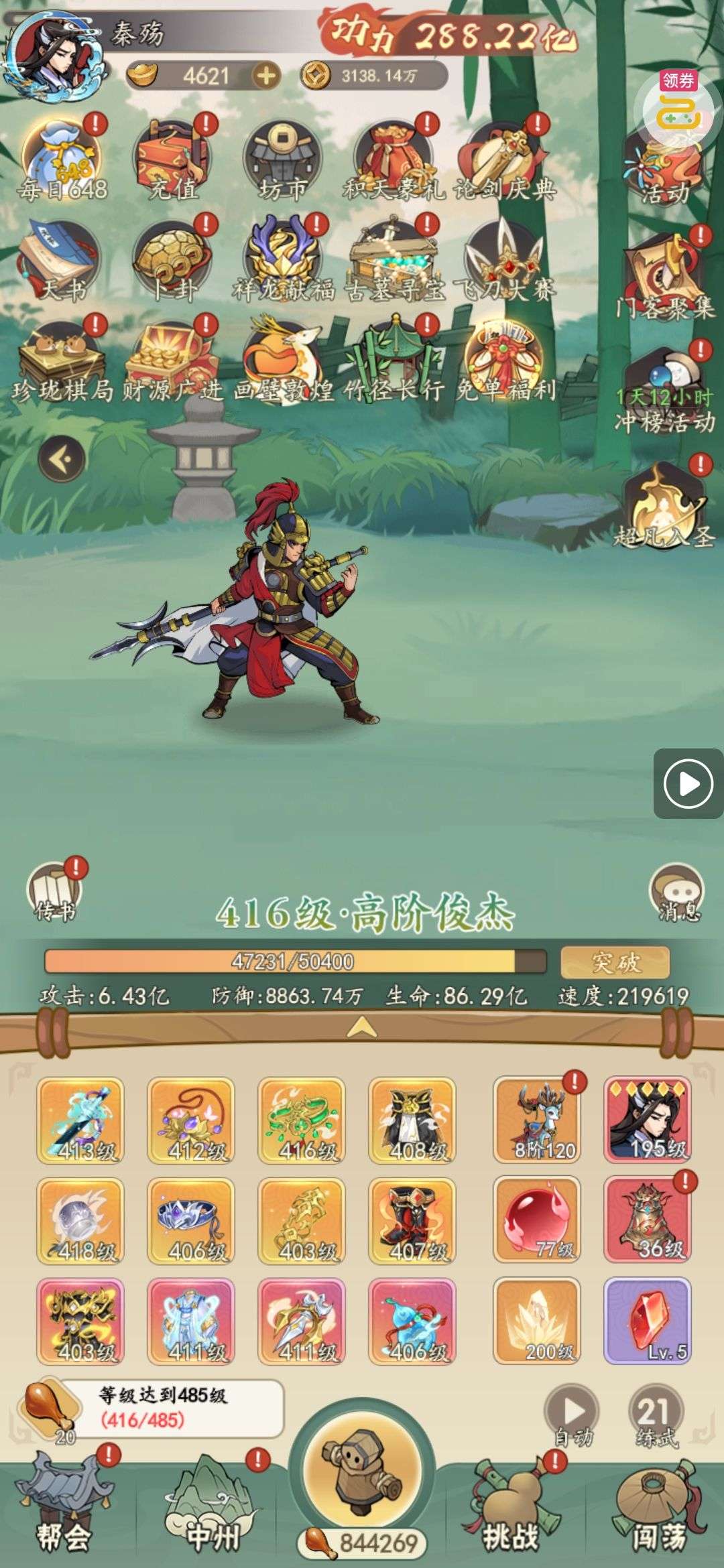
Task: Open the 消息 chat messages
Action: pyautogui.click(x=676, y=893)
